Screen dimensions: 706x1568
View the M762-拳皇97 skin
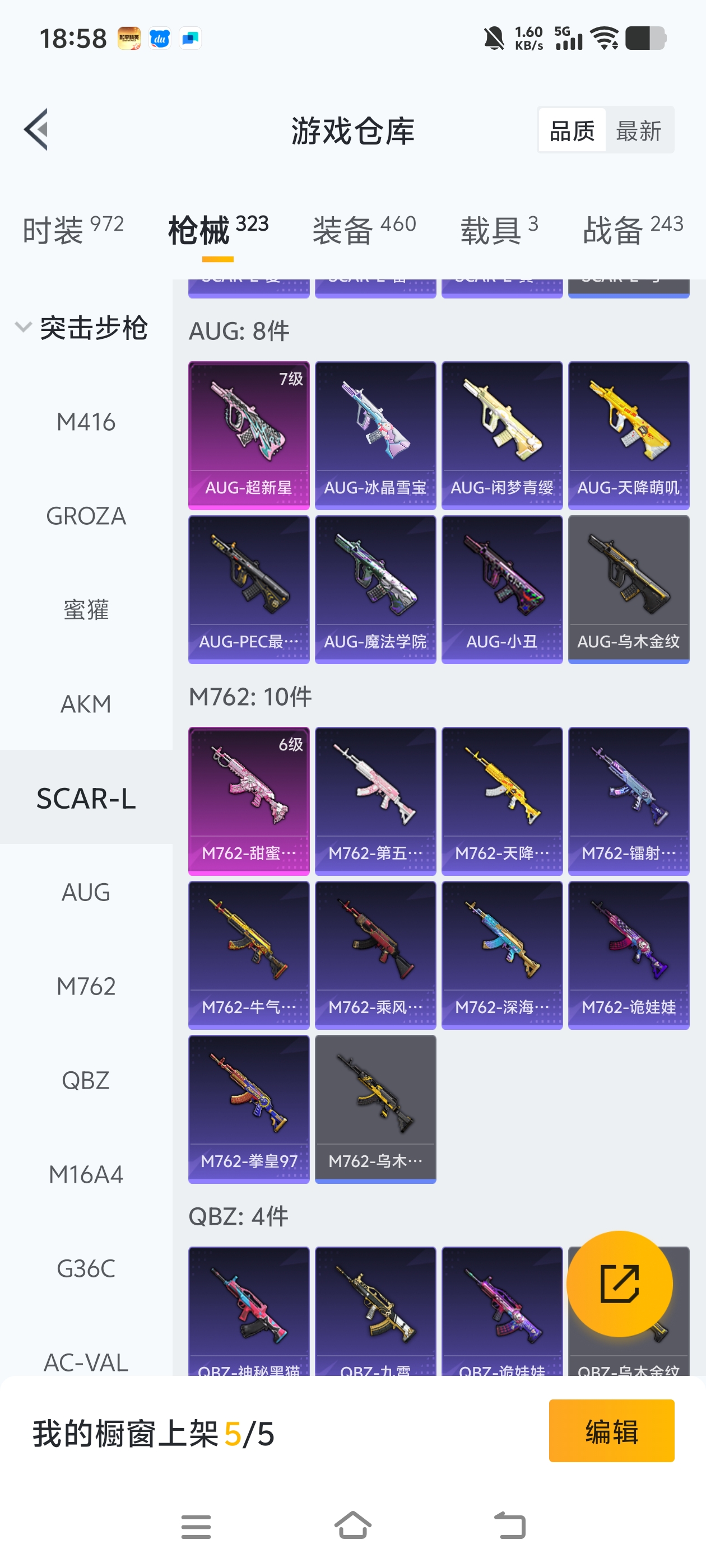pos(249,1108)
